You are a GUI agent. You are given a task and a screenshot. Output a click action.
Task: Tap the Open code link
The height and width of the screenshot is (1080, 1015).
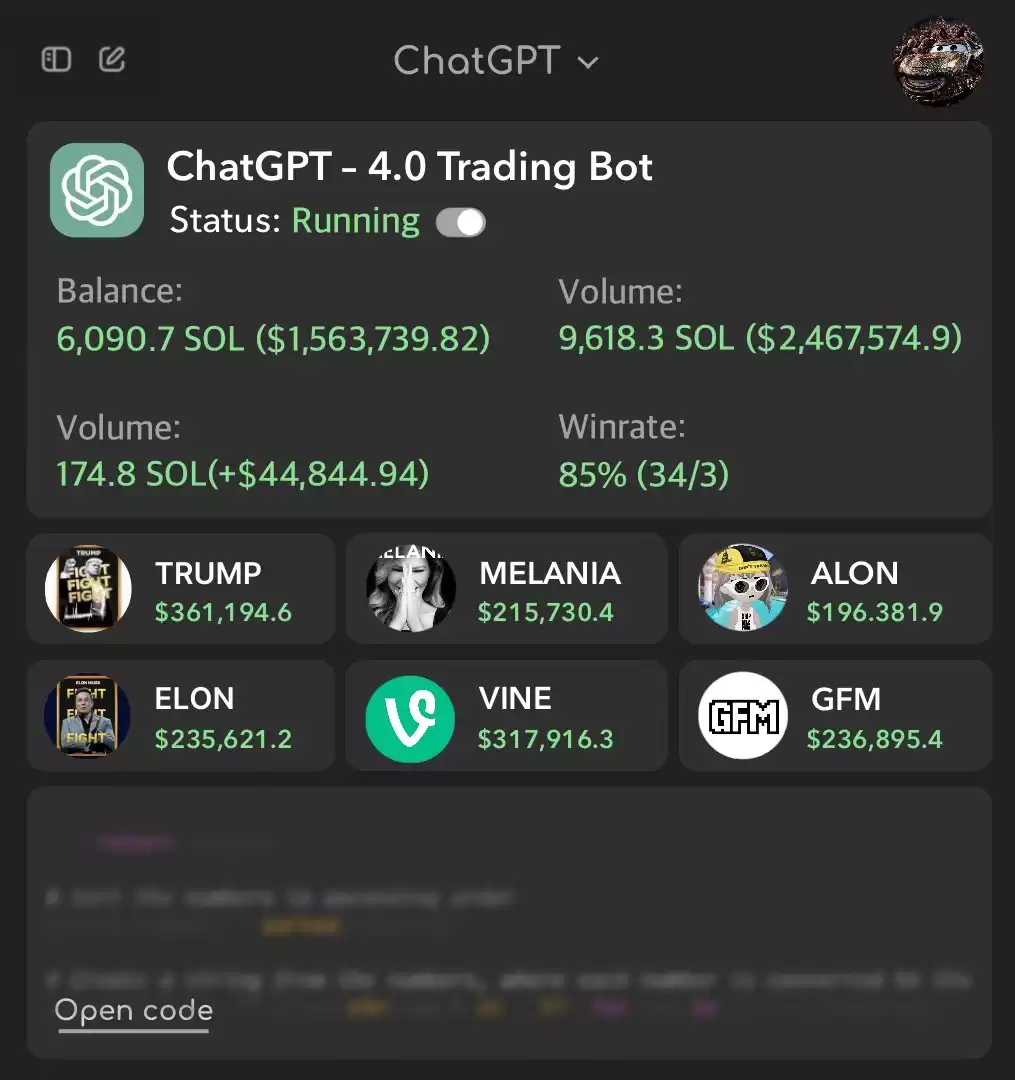click(x=134, y=1011)
